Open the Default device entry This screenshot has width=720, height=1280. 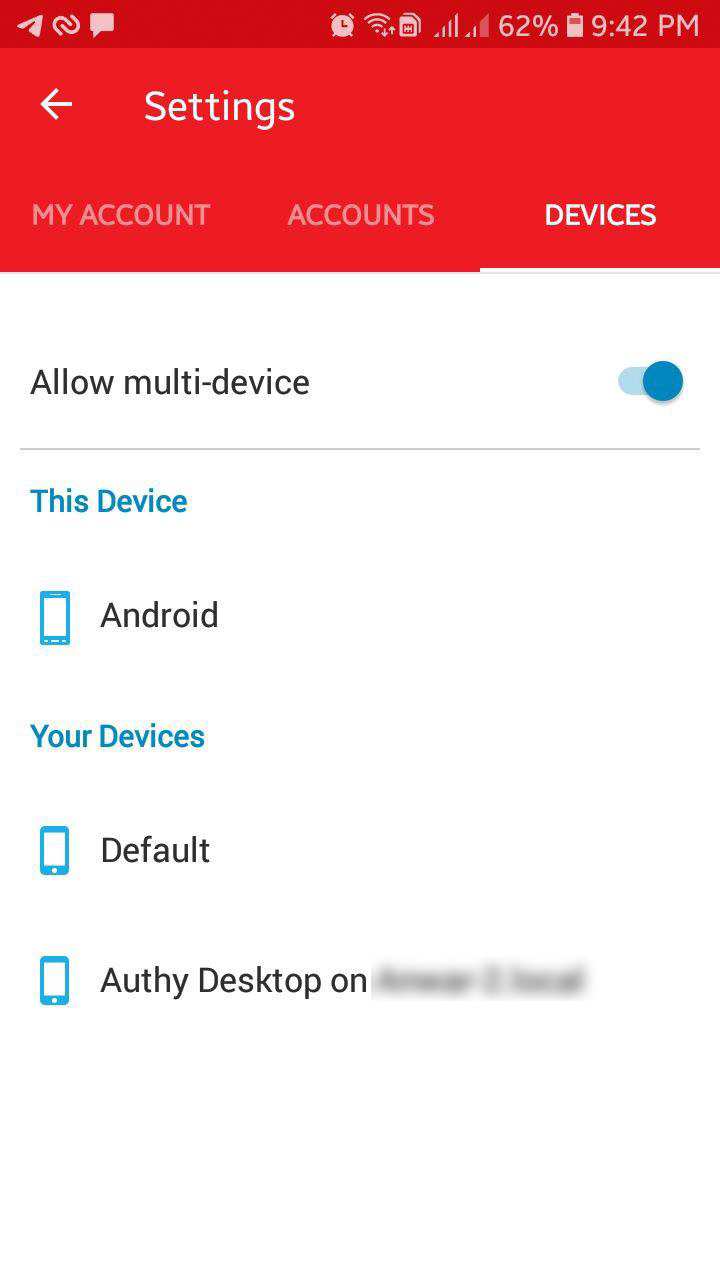tap(360, 850)
